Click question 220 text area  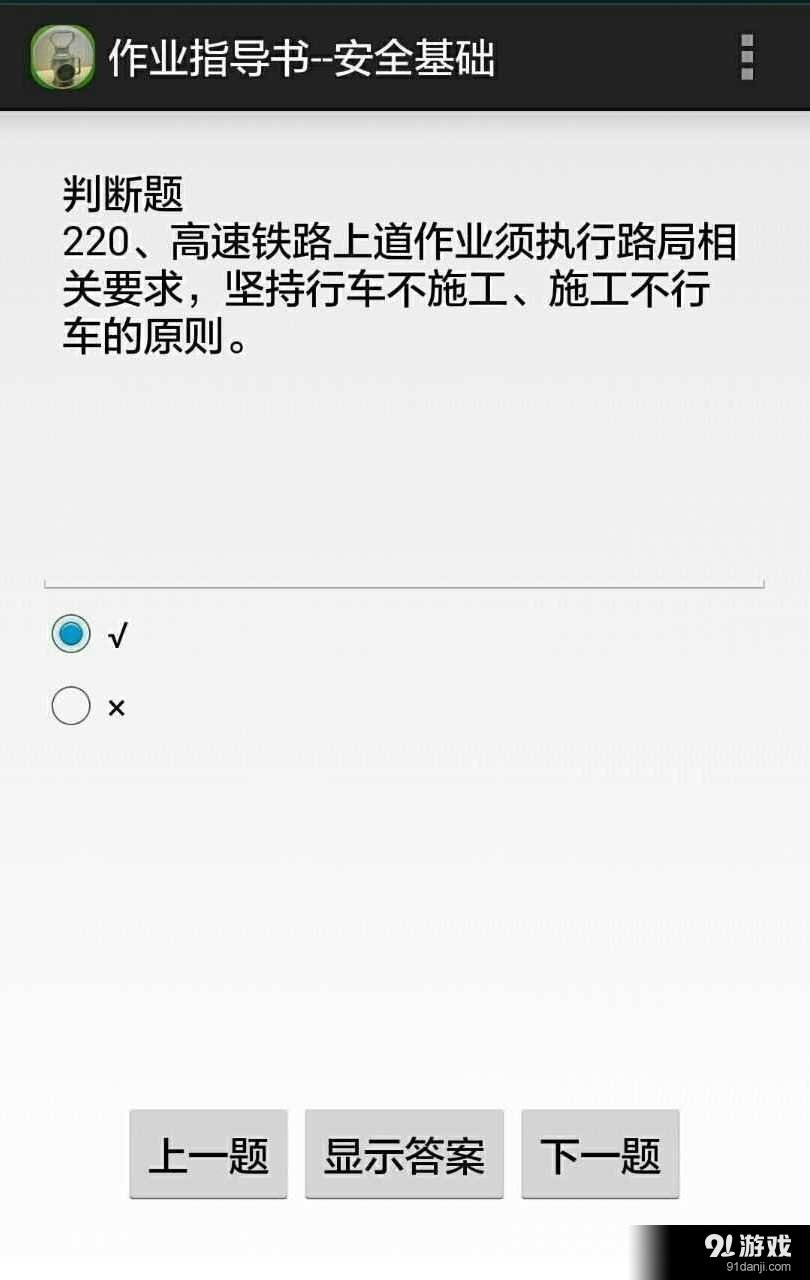pyautogui.click(x=400, y=289)
